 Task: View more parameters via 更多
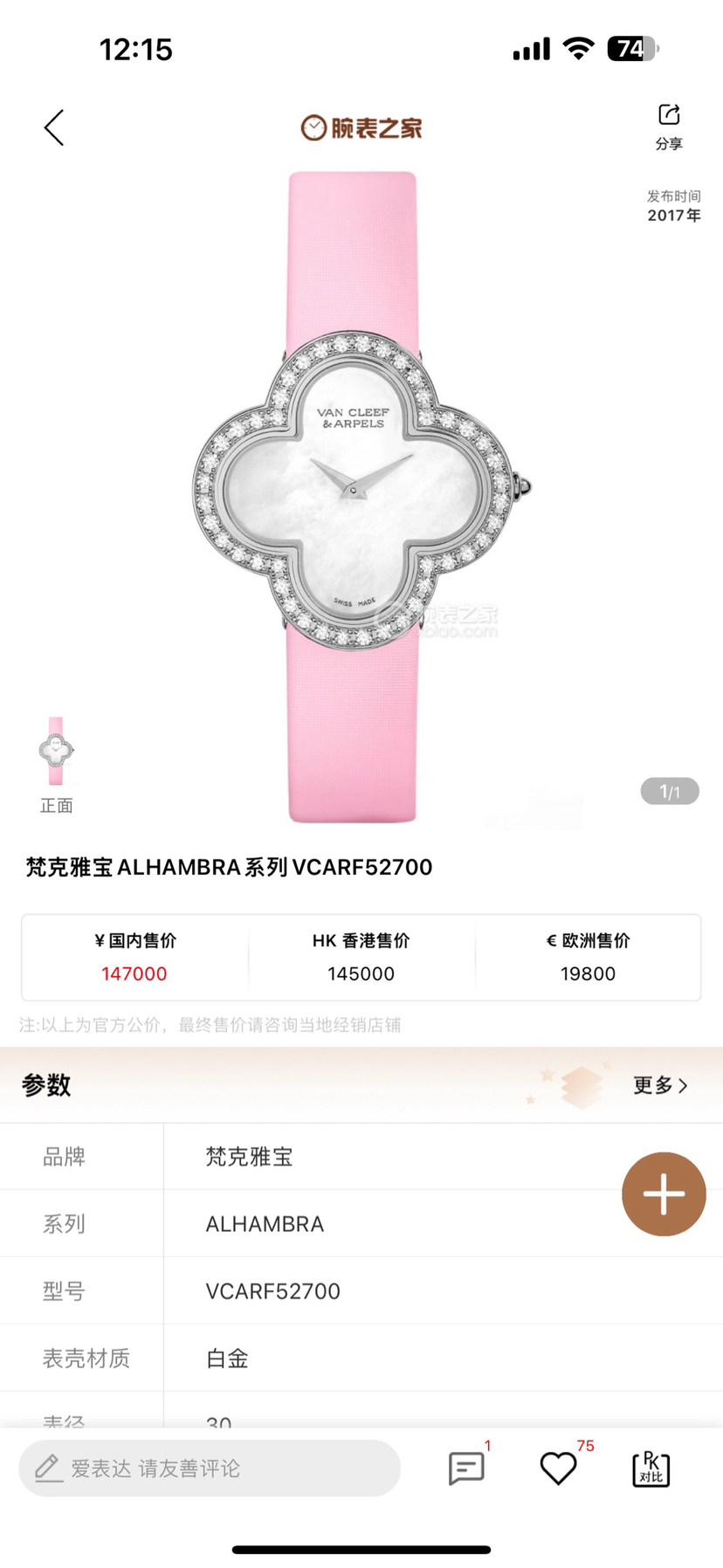coord(660,1085)
